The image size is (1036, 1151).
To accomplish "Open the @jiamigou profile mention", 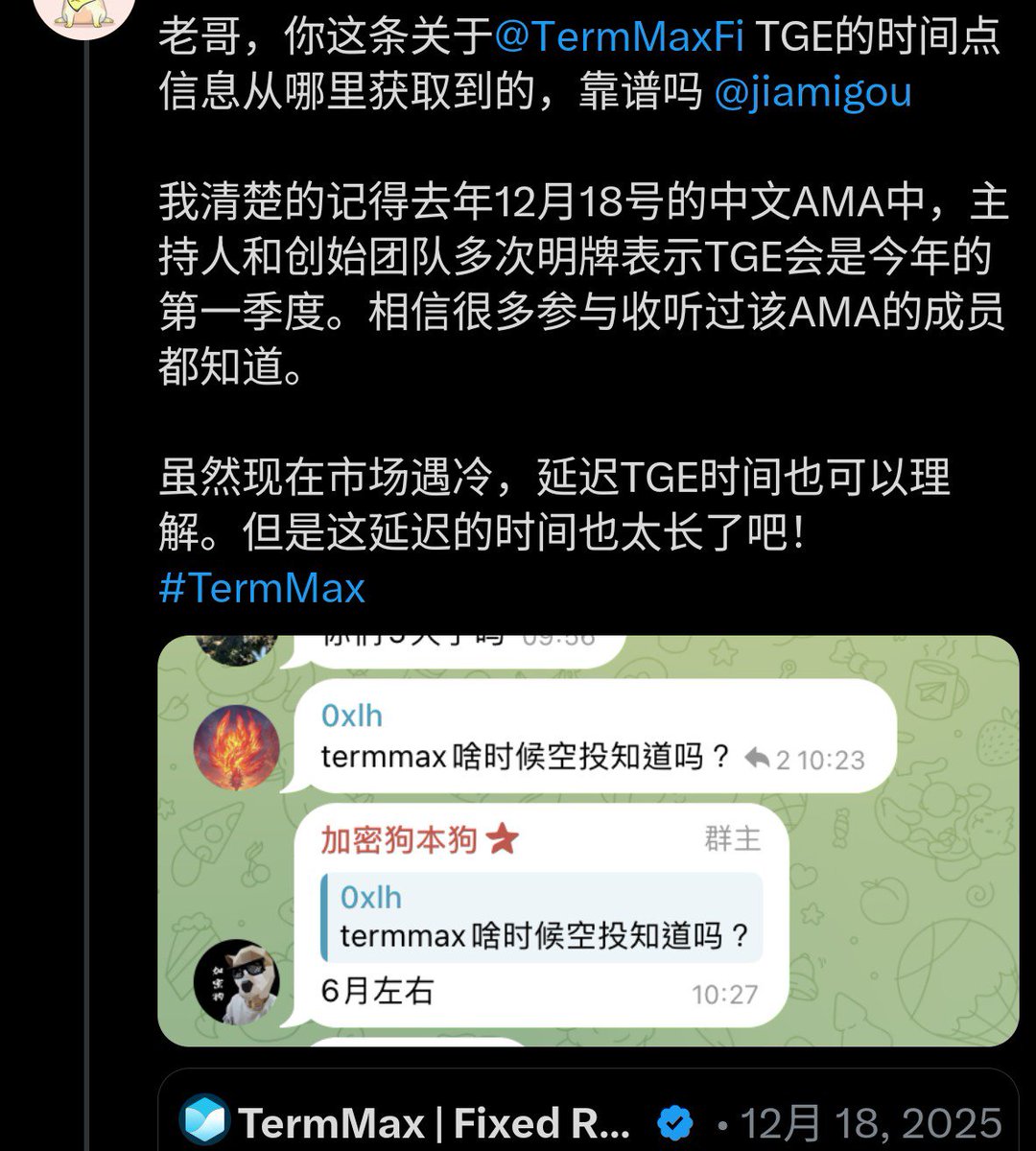I will click(813, 93).
